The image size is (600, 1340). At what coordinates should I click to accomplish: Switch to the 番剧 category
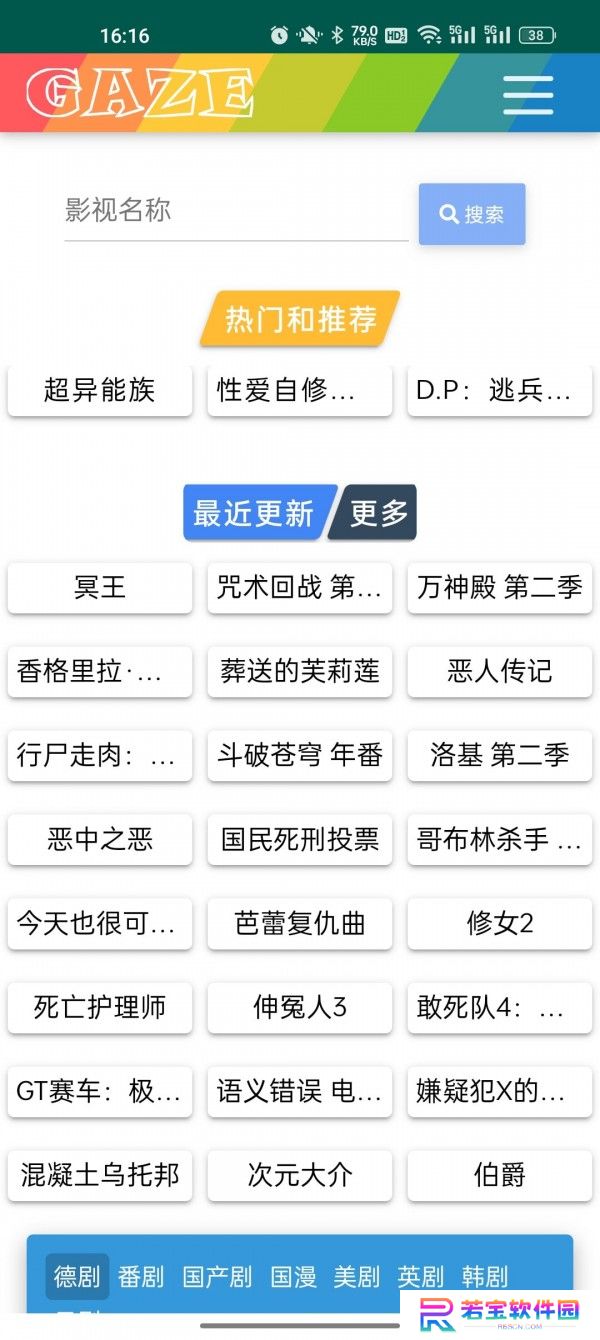[x=141, y=1277]
